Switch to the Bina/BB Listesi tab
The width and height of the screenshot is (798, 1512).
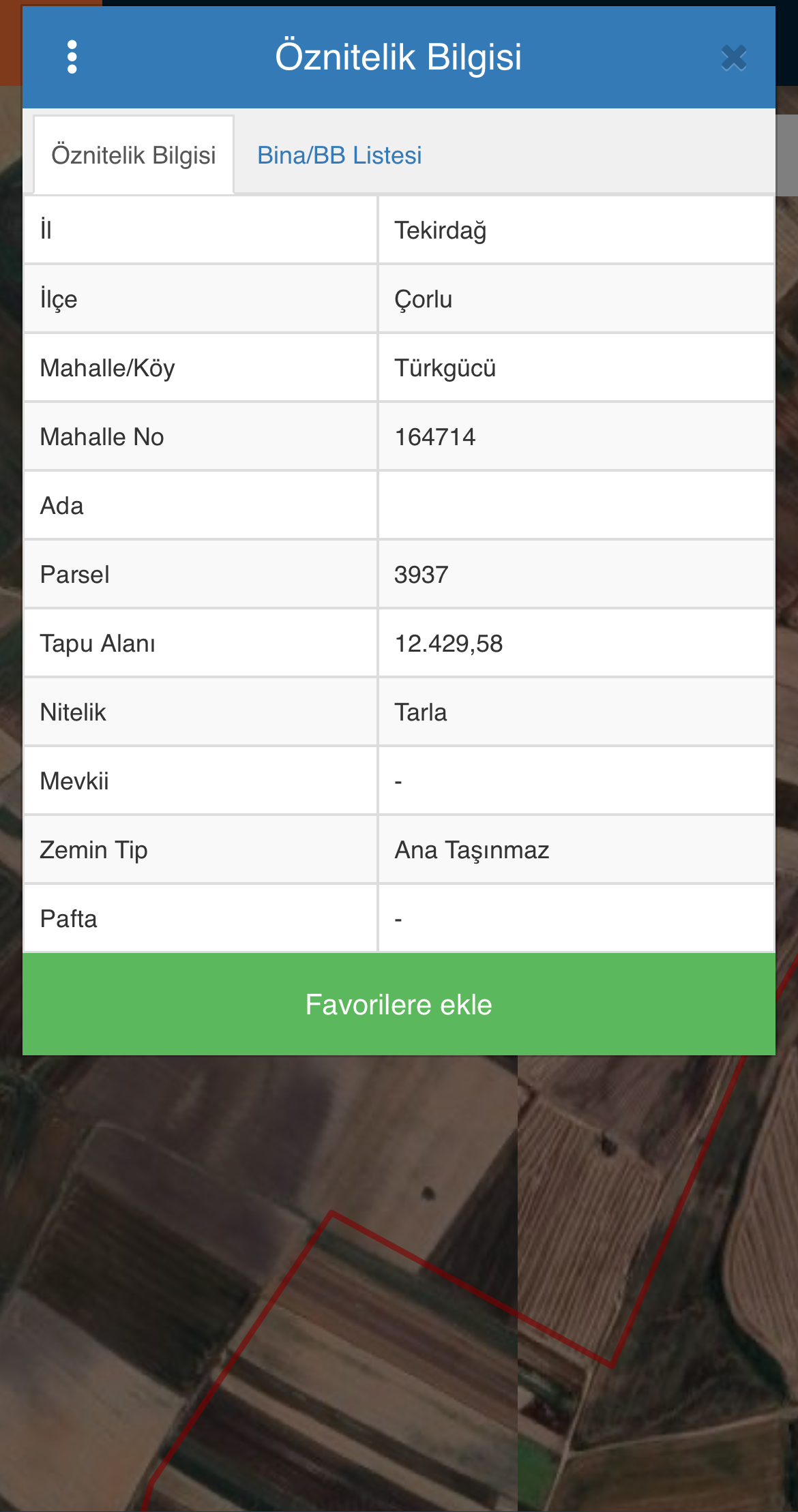pyautogui.click(x=339, y=155)
